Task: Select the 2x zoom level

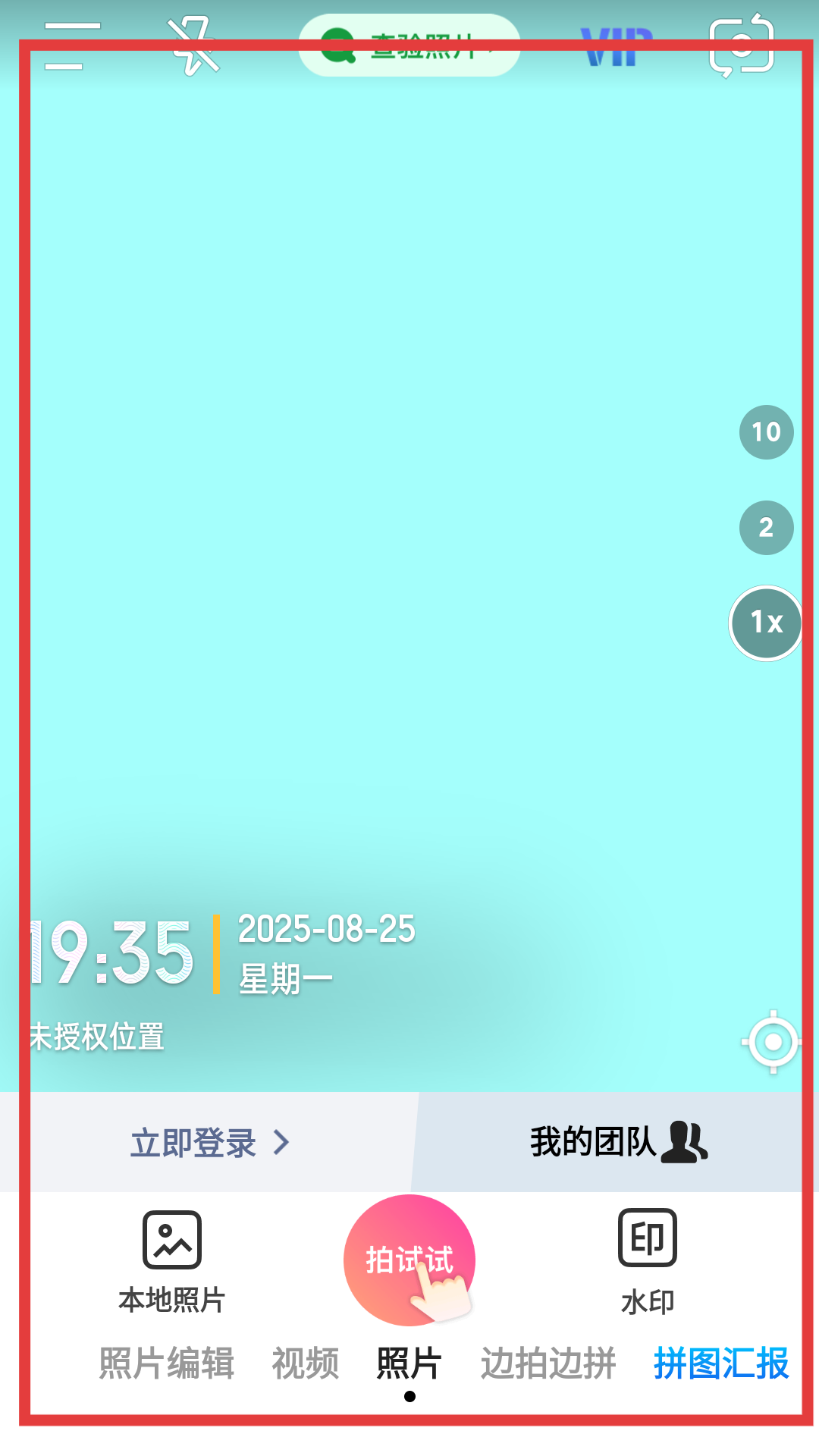Action: (x=766, y=528)
